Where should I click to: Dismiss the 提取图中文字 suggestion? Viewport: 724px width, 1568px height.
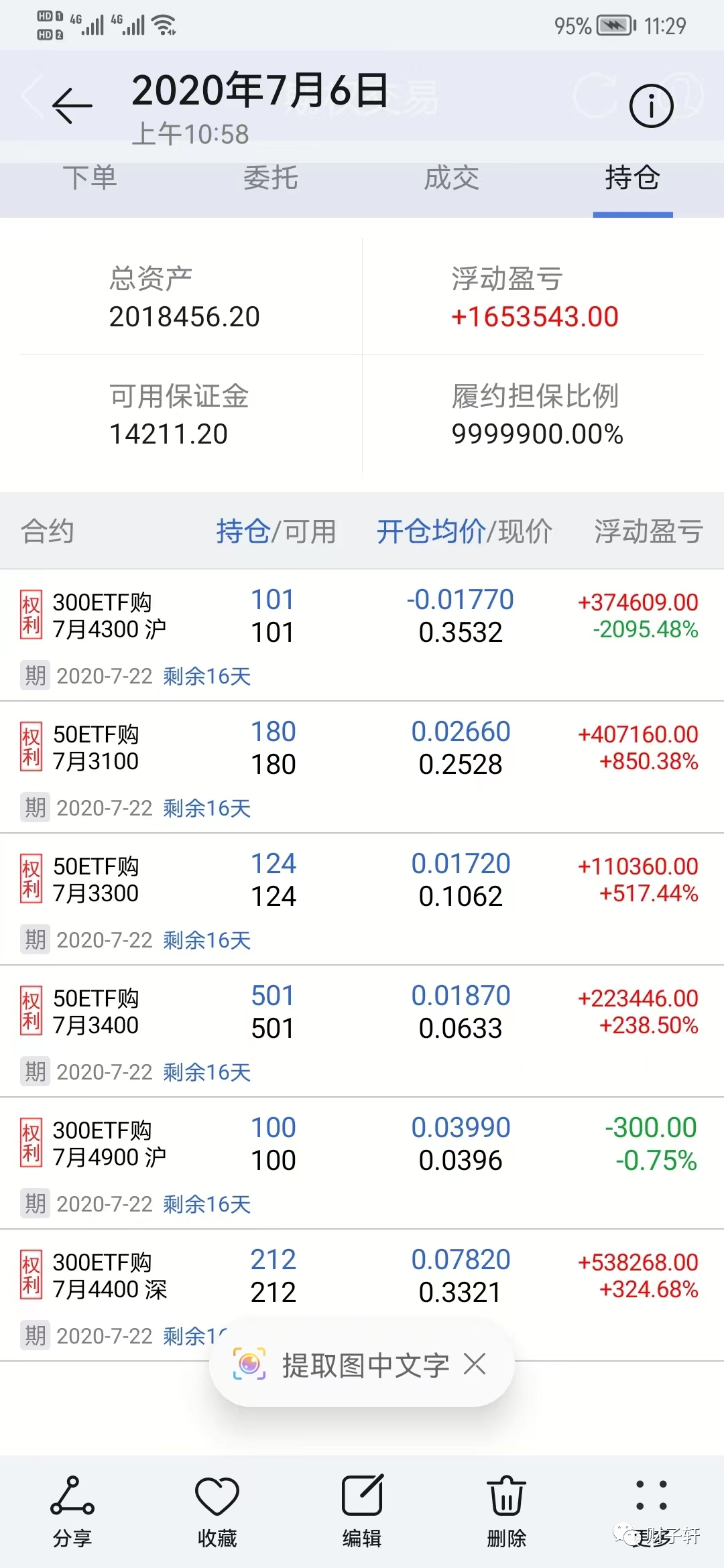475,1364
